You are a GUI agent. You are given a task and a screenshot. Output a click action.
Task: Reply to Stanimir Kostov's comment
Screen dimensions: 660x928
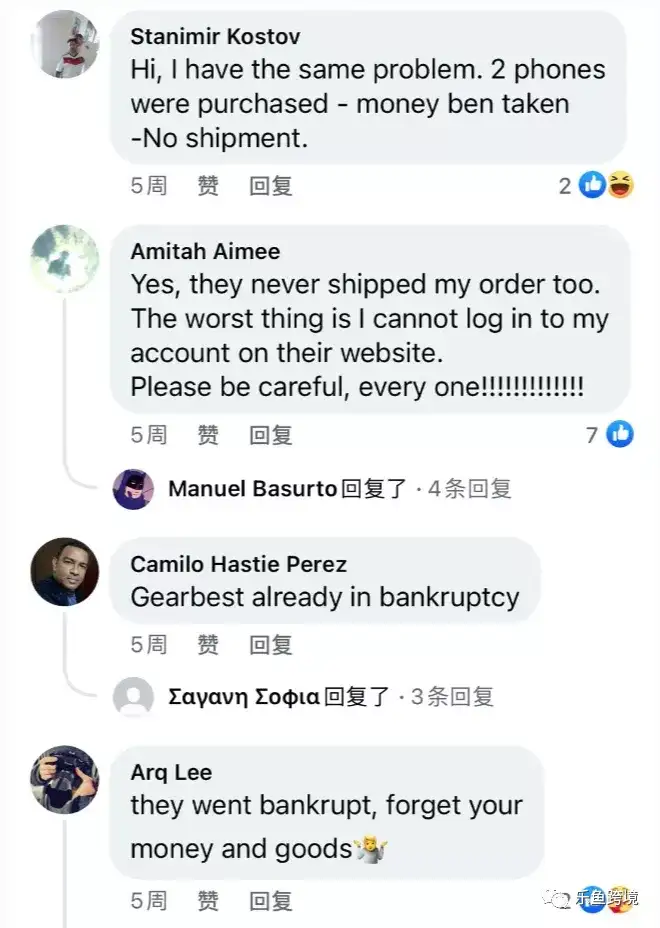pyautogui.click(x=270, y=186)
